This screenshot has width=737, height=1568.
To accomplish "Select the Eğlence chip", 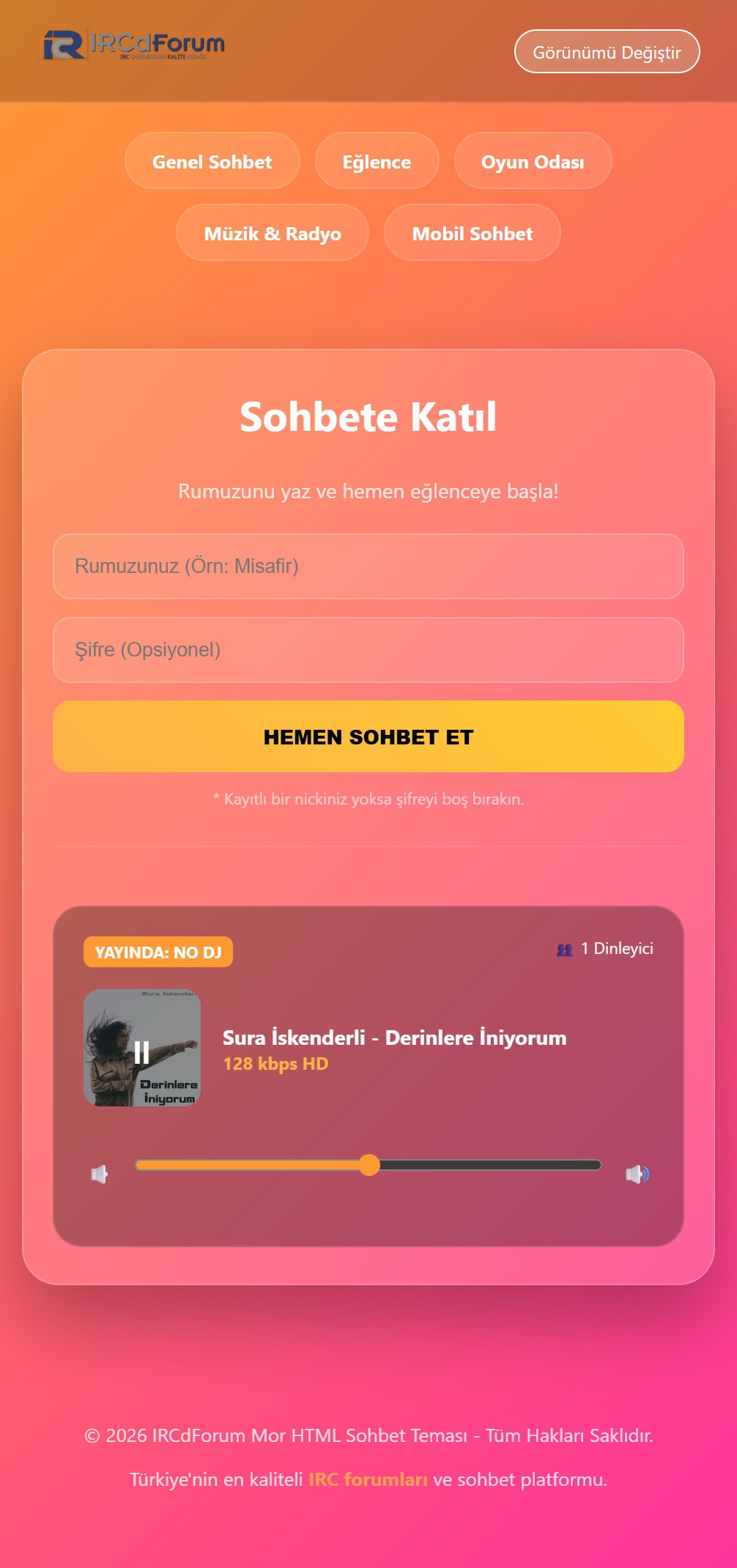I will [377, 161].
